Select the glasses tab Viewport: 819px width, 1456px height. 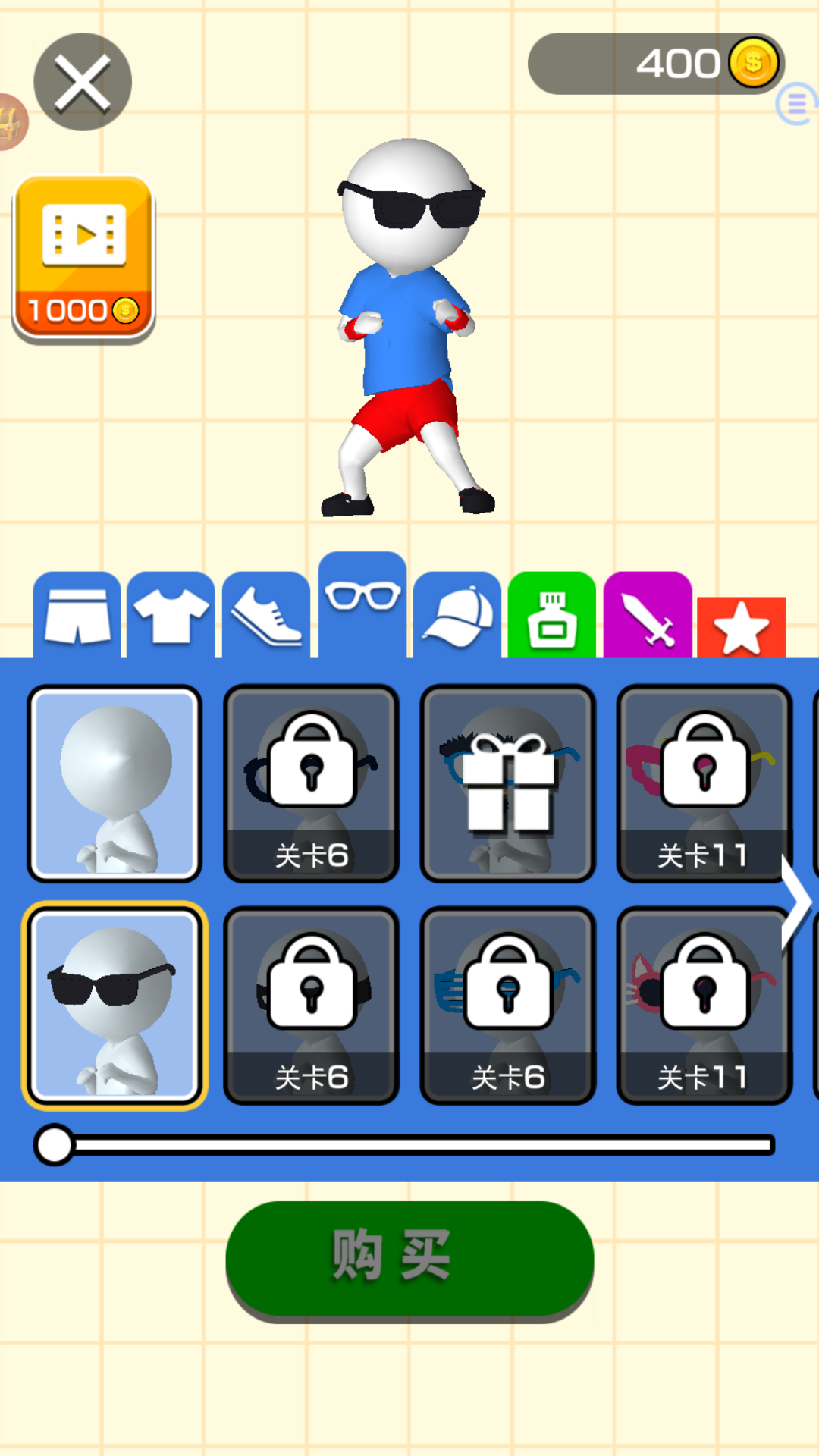coord(362,603)
